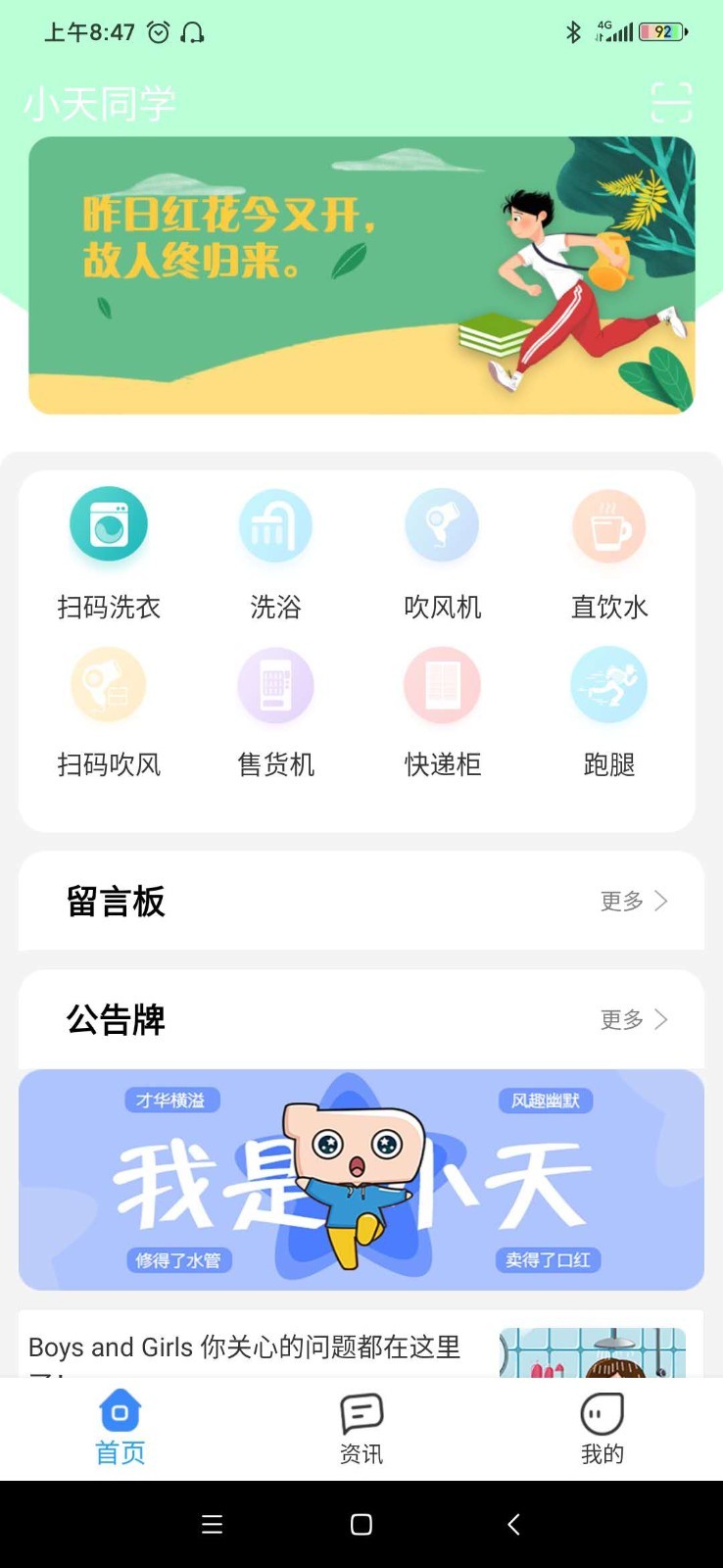The width and height of the screenshot is (723, 1568).
Task: Tap the alarm clock icon in status bar
Action: click(157, 31)
